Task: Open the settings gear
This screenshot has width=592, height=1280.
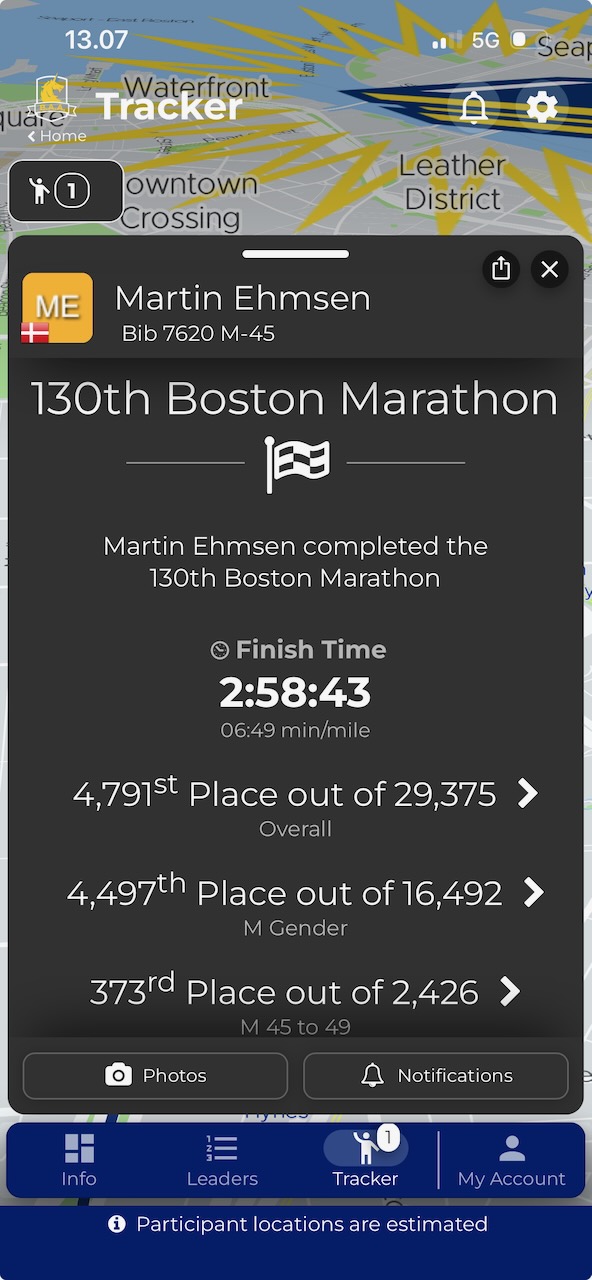Action: (x=541, y=106)
